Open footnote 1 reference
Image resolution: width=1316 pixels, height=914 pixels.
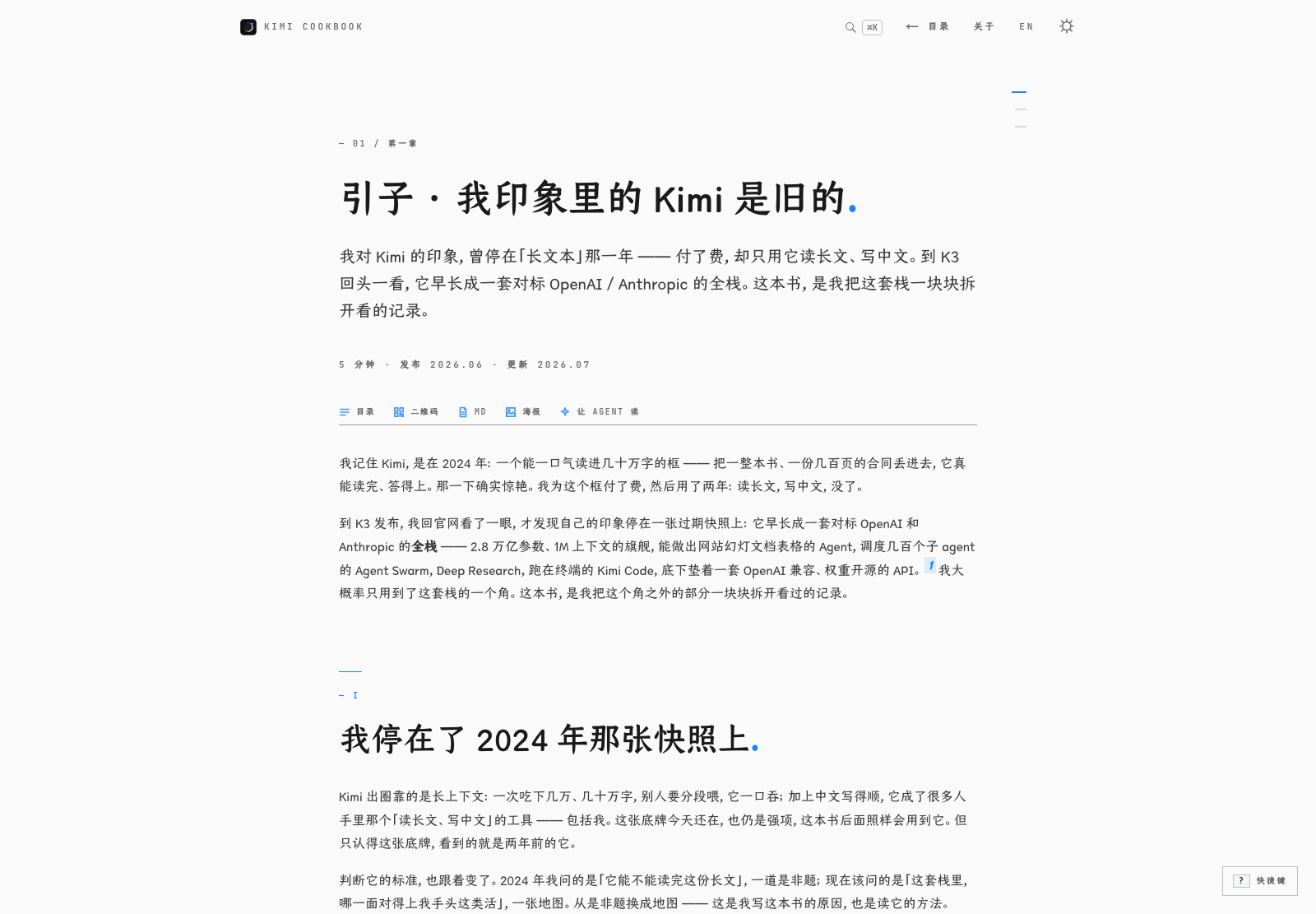pos(930,566)
